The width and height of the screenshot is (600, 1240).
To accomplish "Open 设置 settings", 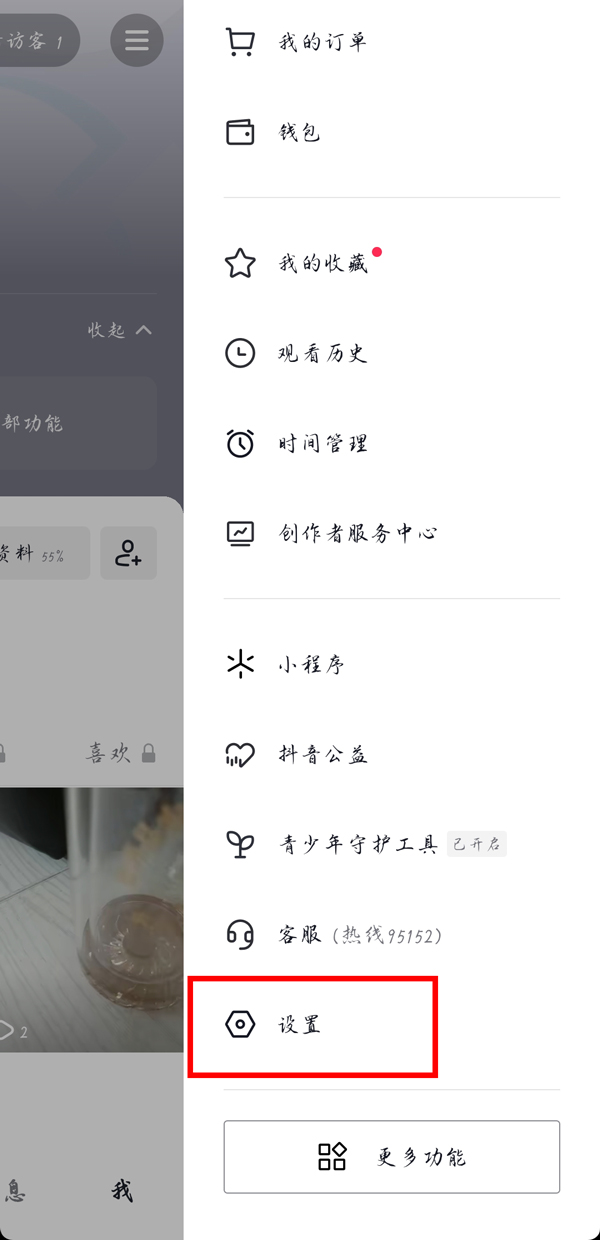I will click(x=300, y=1026).
